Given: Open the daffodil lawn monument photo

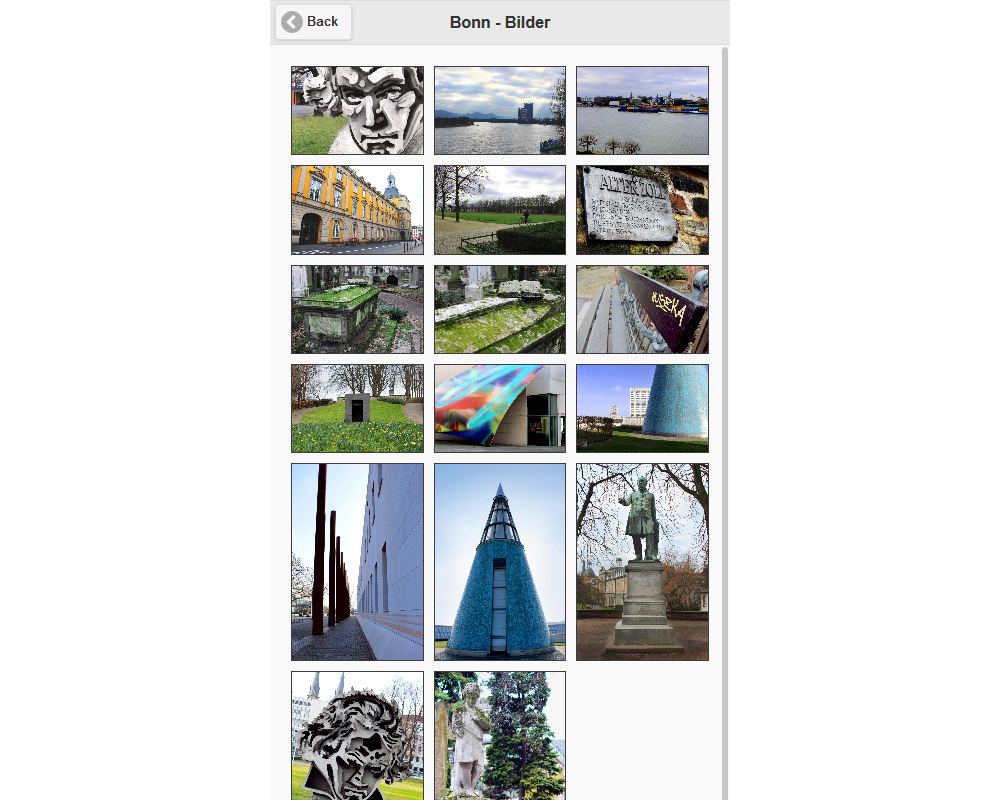Looking at the screenshot, I should (357, 408).
